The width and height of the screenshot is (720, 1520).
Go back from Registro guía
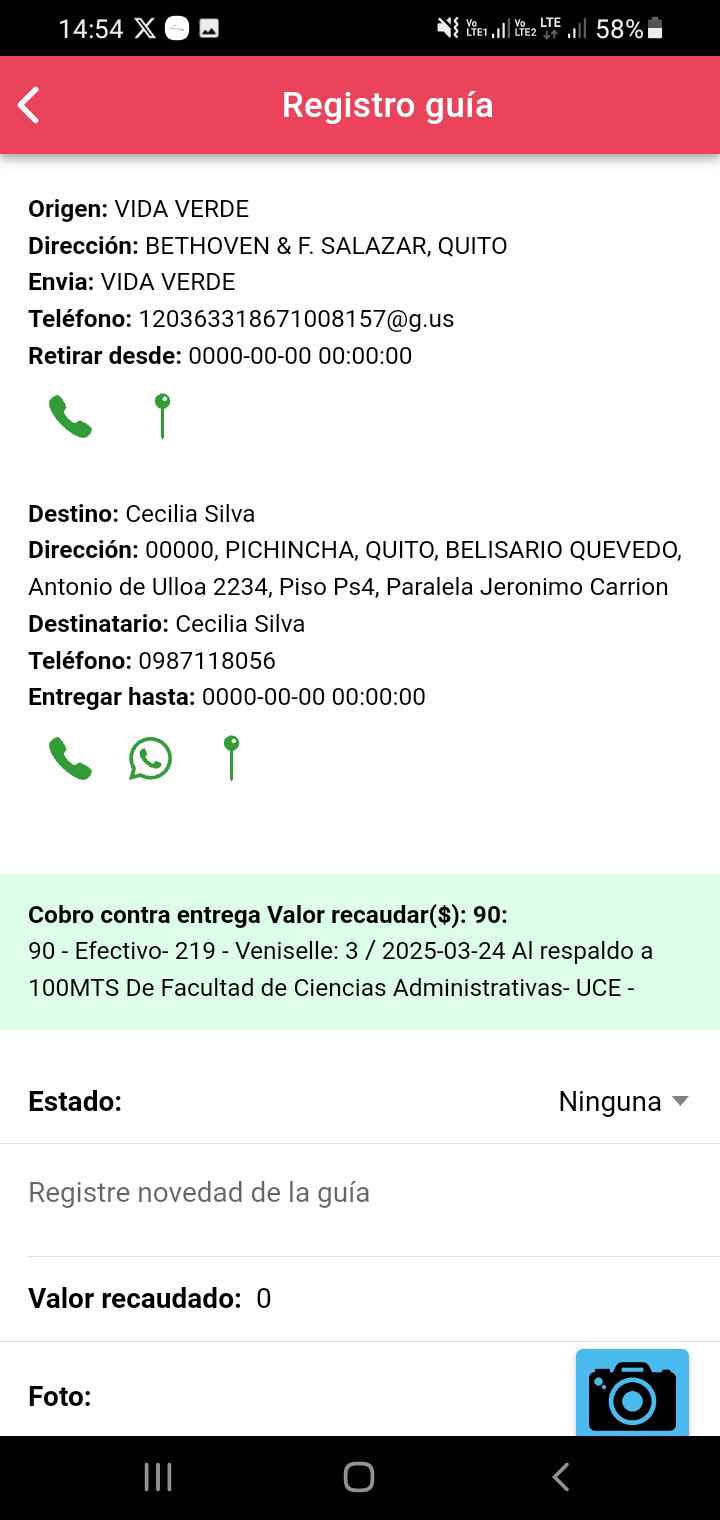(29, 105)
